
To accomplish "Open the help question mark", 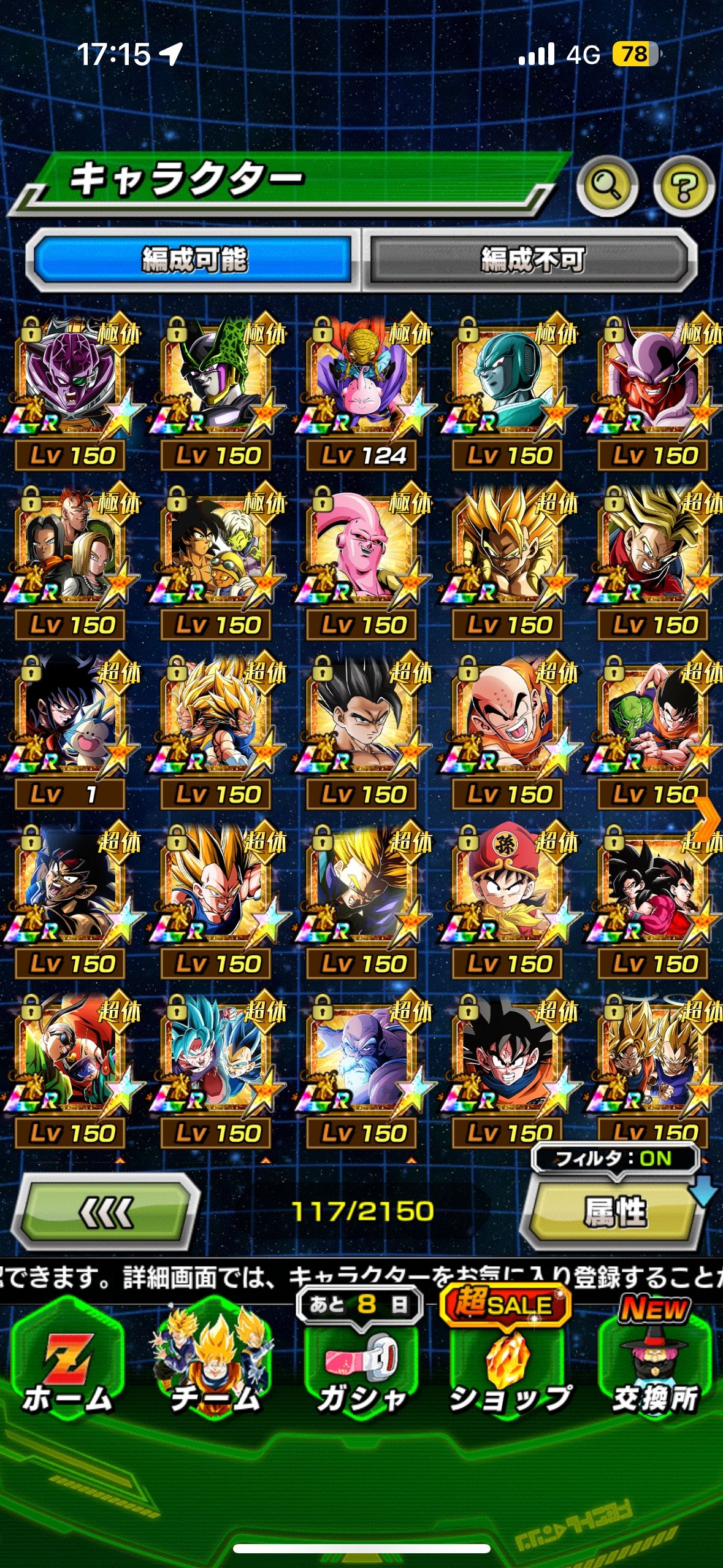I will pos(684,186).
